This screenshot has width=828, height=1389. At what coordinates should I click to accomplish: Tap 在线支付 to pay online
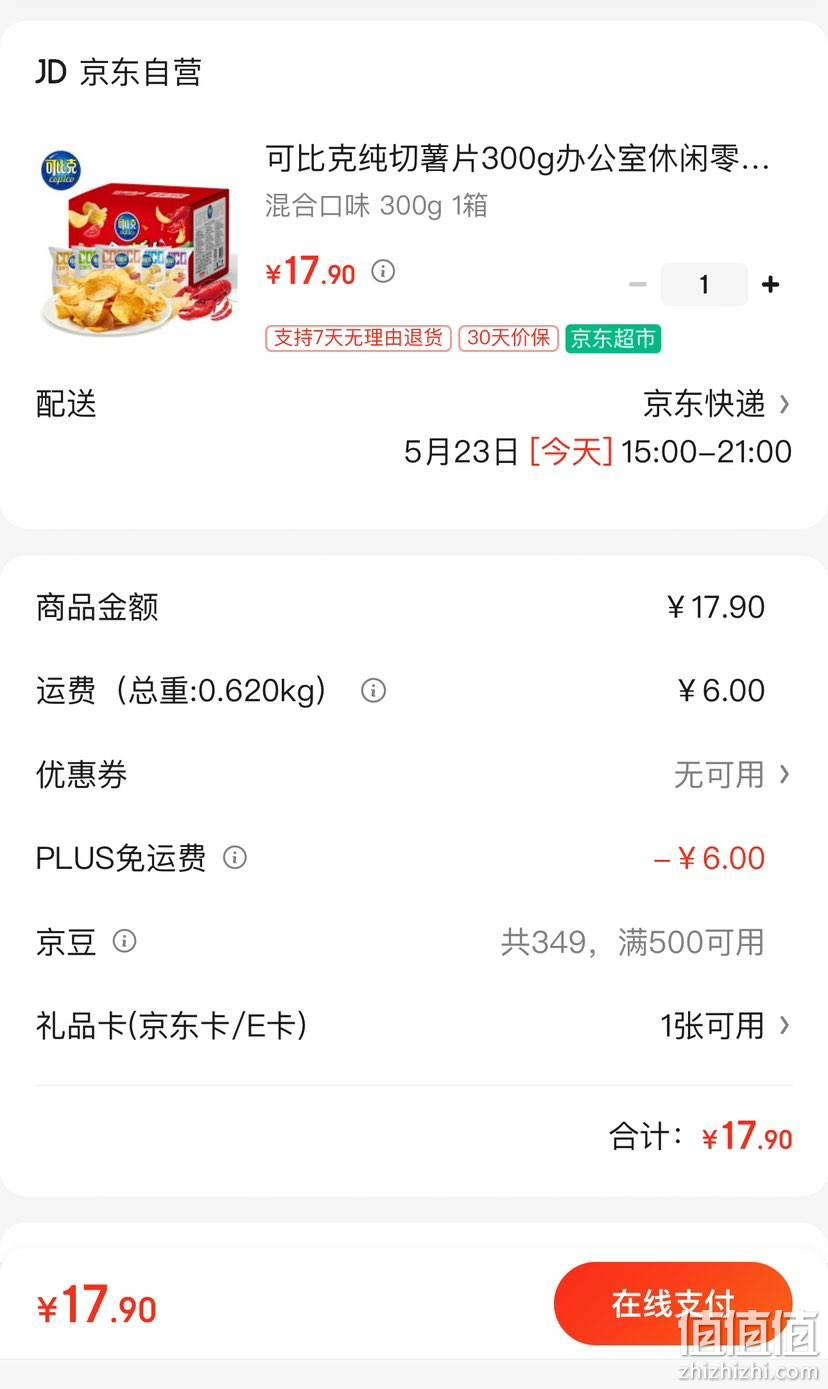click(x=673, y=1303)
